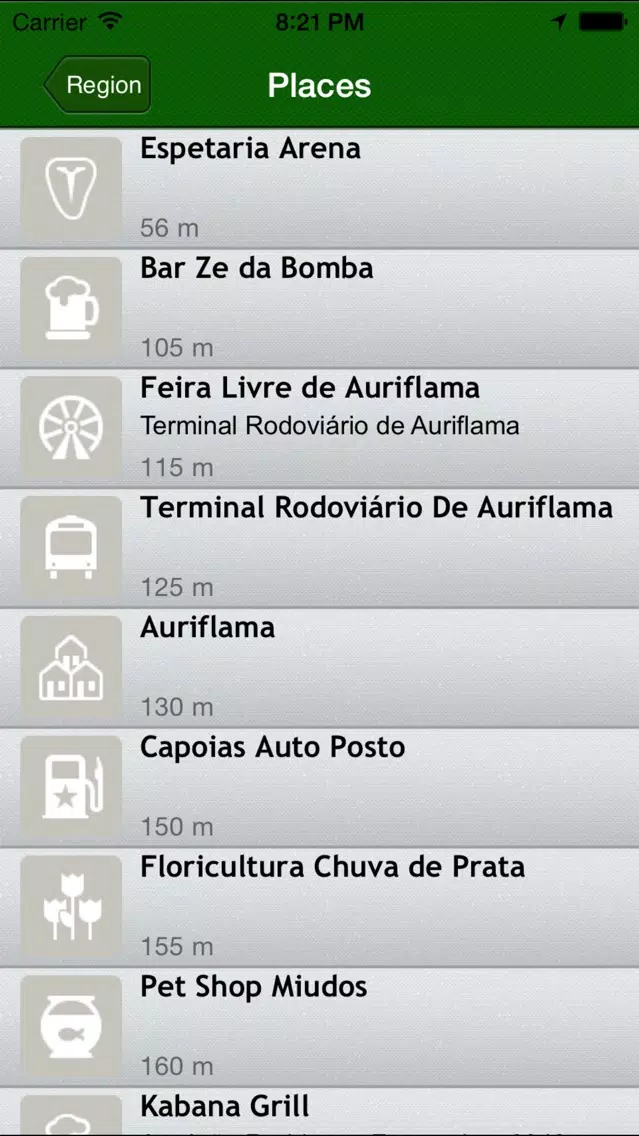Open the Auriflama row at 130 m
Viewport: 639px width, 1136px height.
(x=320, y=668)
